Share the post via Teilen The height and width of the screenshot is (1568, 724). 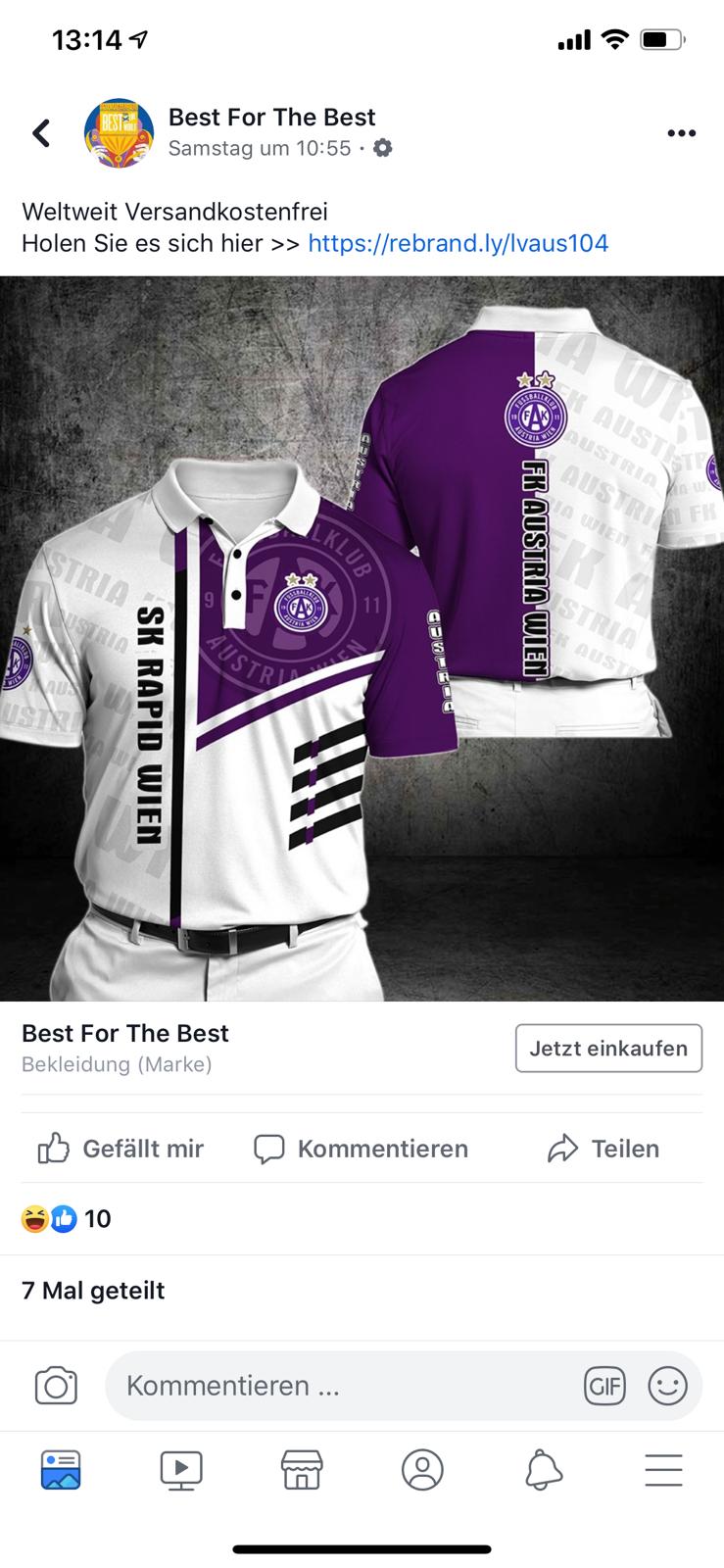pyautogui.click(x=603, y=1149)
